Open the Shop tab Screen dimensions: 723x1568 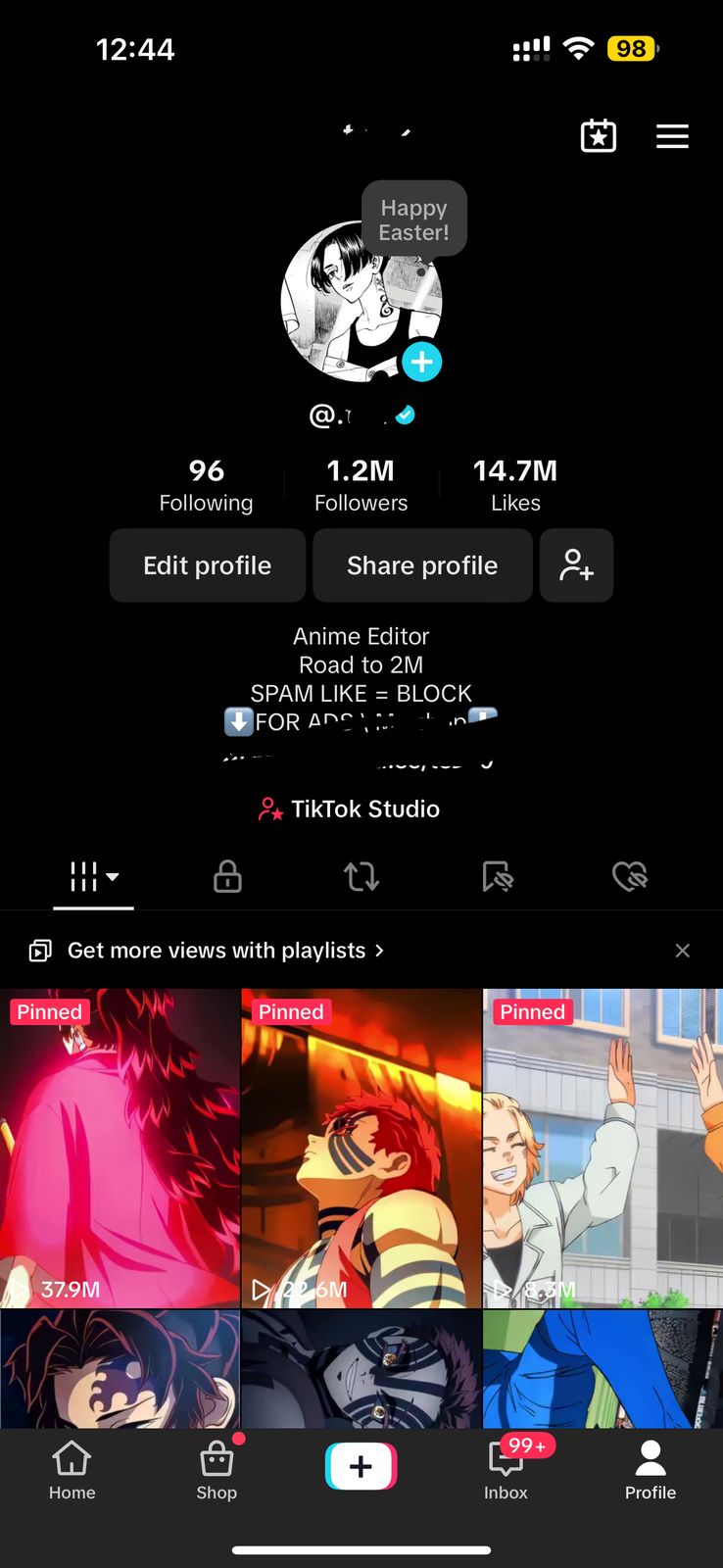(217, 1470)
